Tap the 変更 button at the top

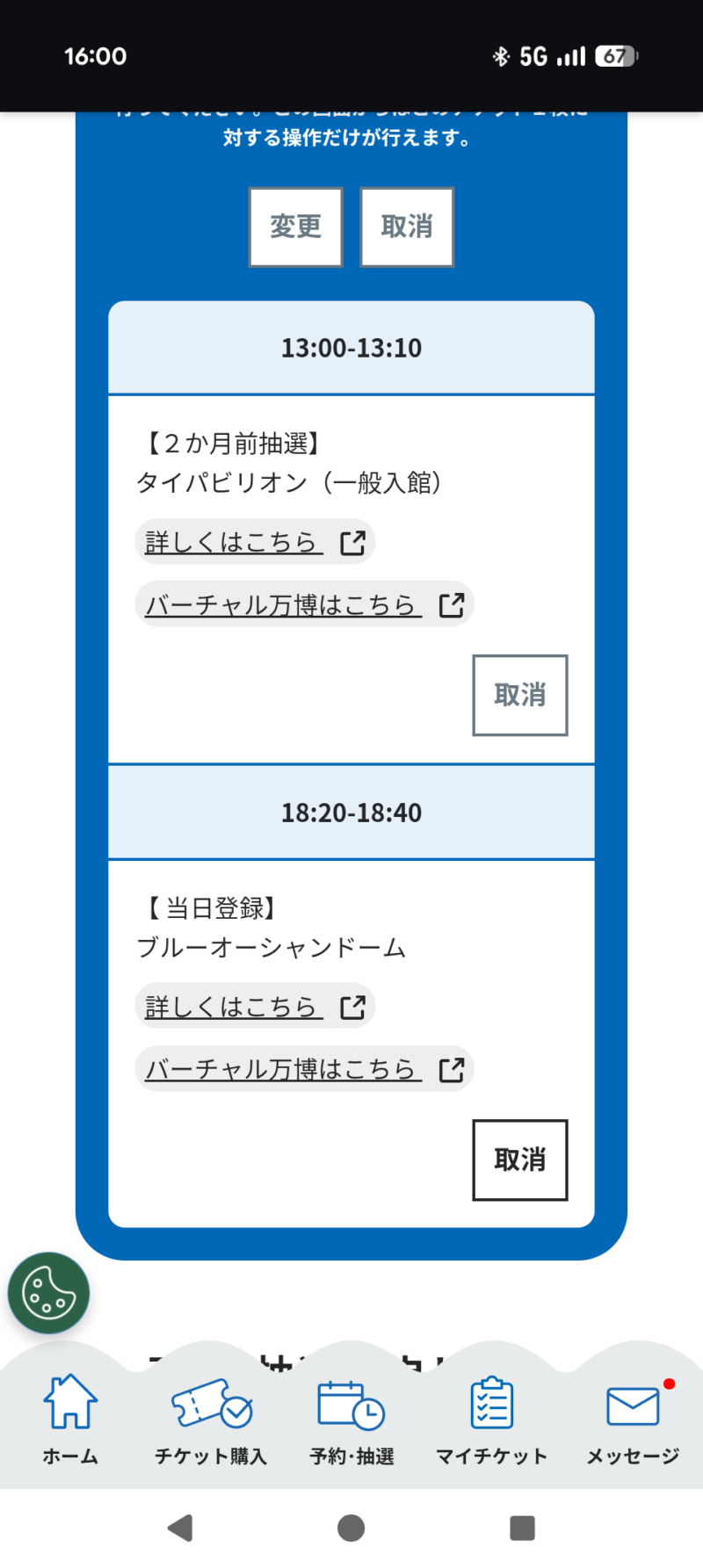click(x=295, y=227)
